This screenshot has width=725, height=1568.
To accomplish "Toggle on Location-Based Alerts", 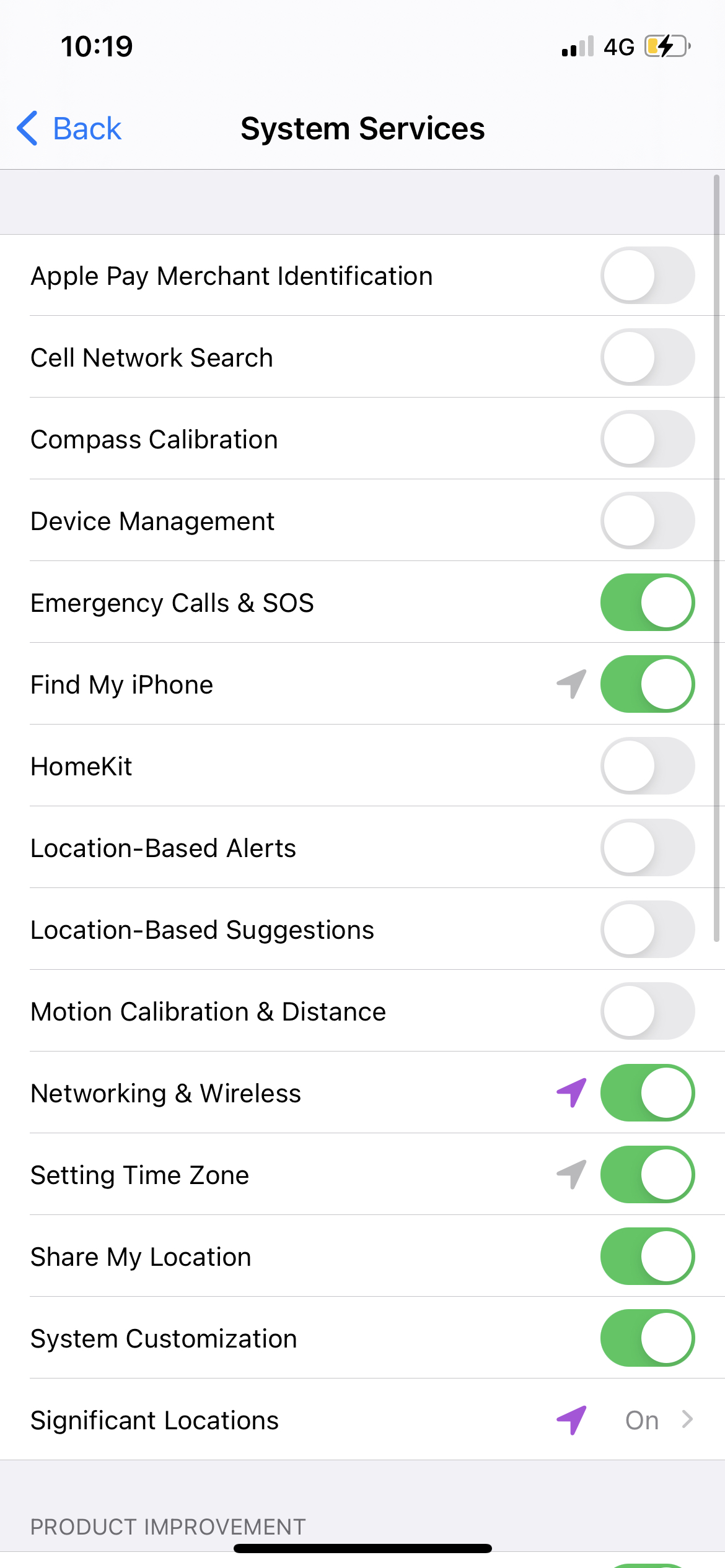I will pyautogui.click(x=647, y=847).
